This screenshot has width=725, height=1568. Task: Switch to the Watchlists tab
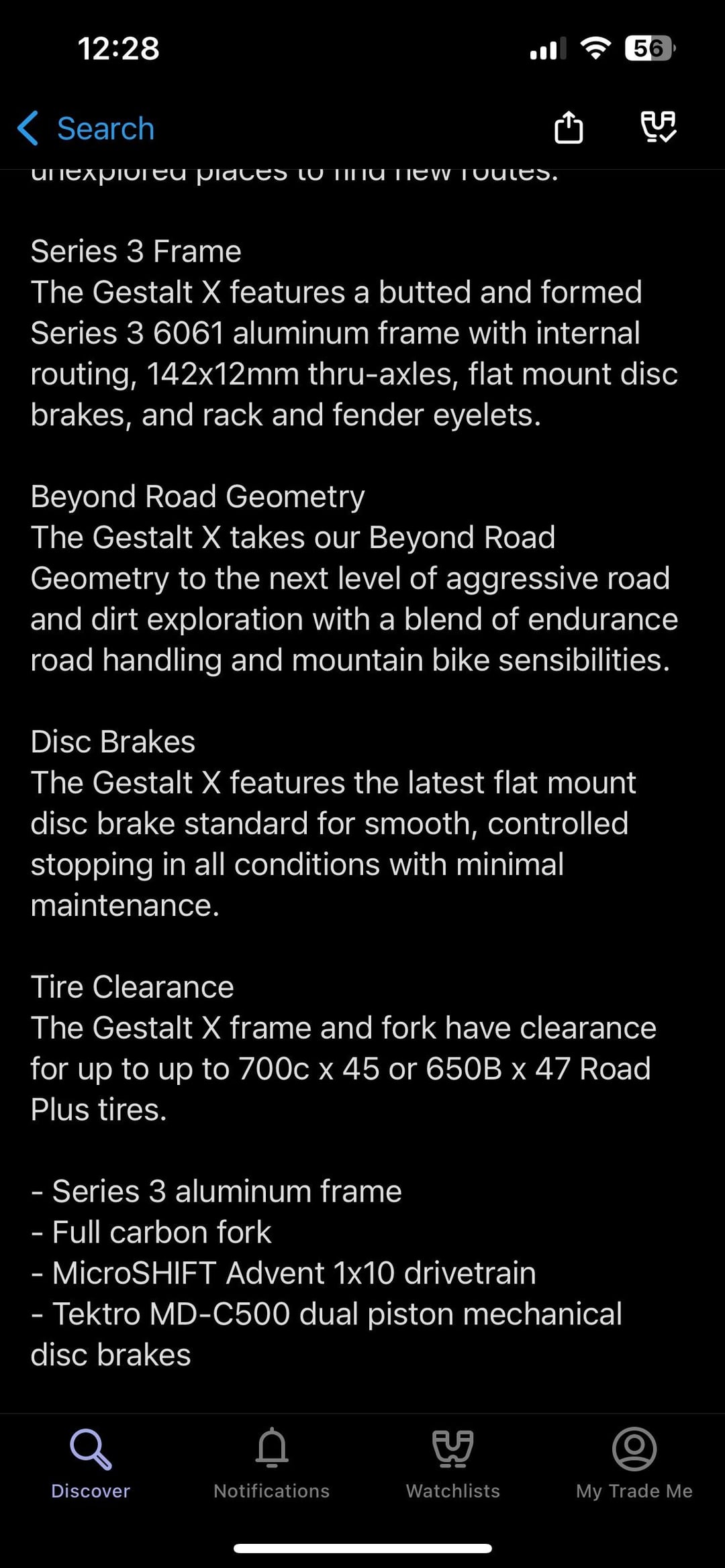click(453, 1463)
